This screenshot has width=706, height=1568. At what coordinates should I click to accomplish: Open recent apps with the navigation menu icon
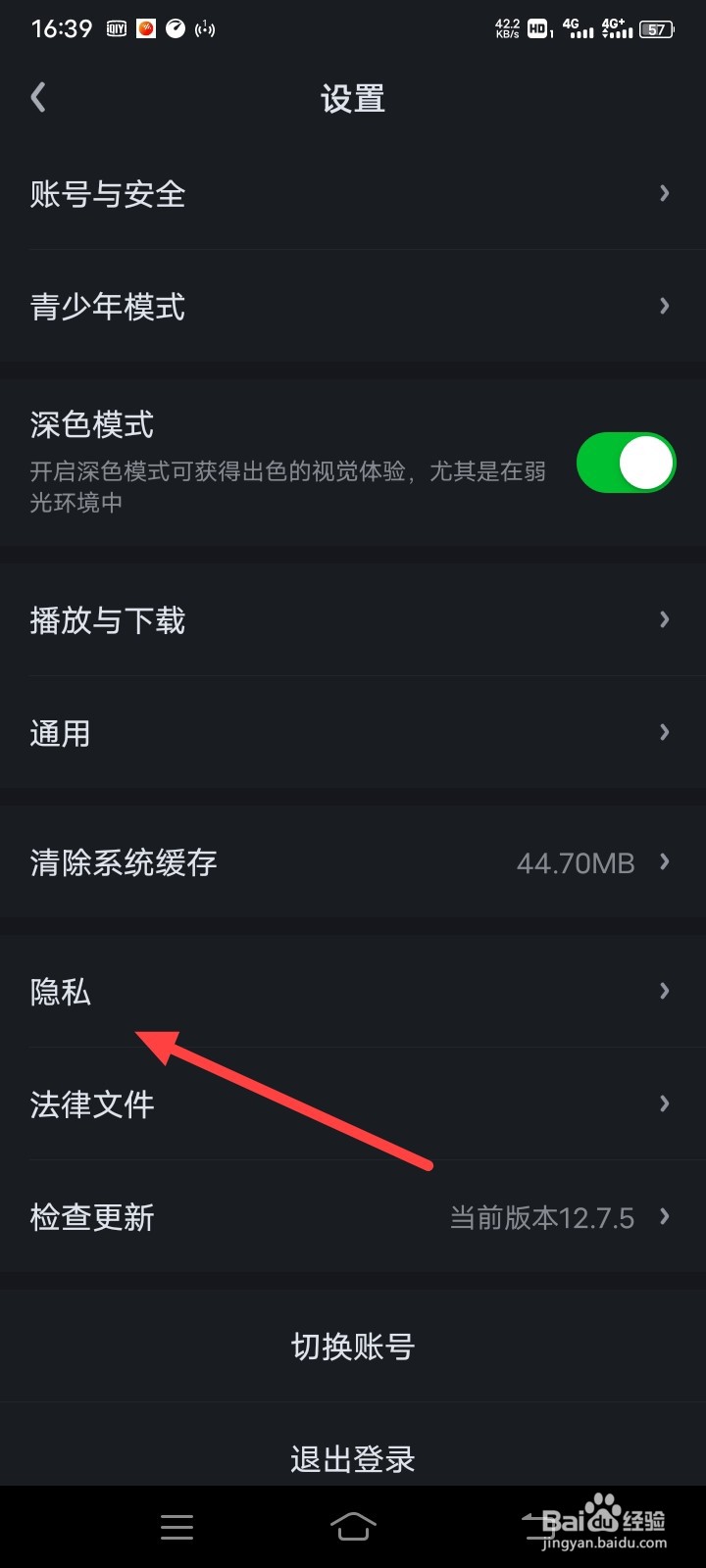(176, 1526)
